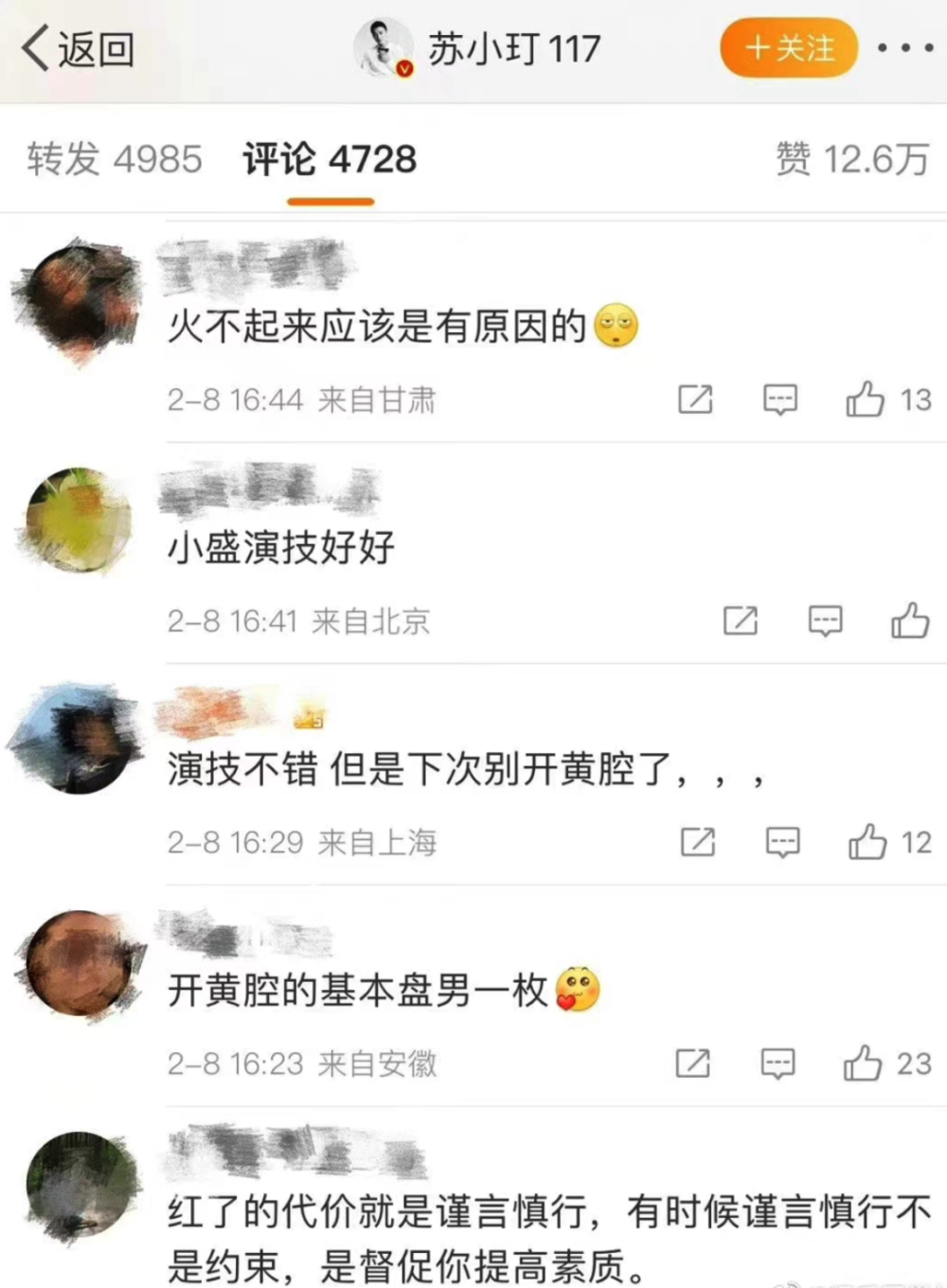This screenshot has width=947, height=1288.
Task: Like the comment 火不起来应该是有原因的
Action: 866,400
